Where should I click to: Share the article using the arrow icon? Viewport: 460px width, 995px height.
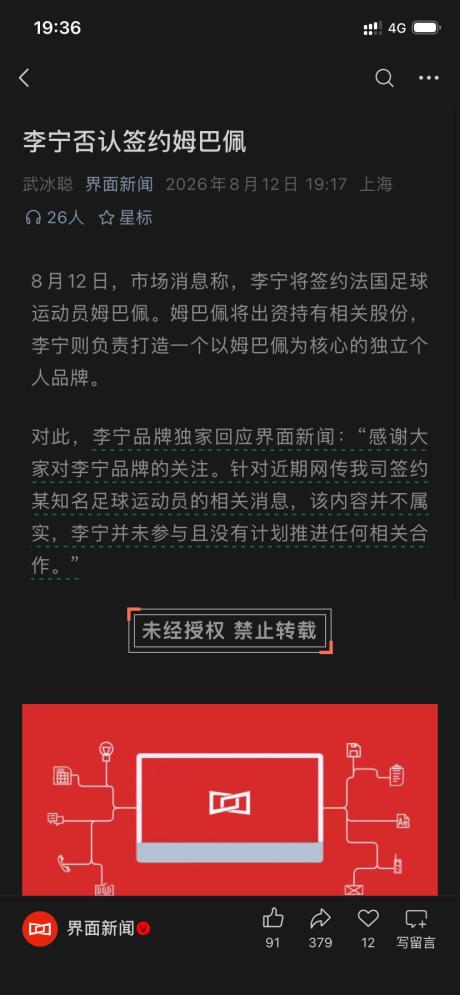pos(320,918)
